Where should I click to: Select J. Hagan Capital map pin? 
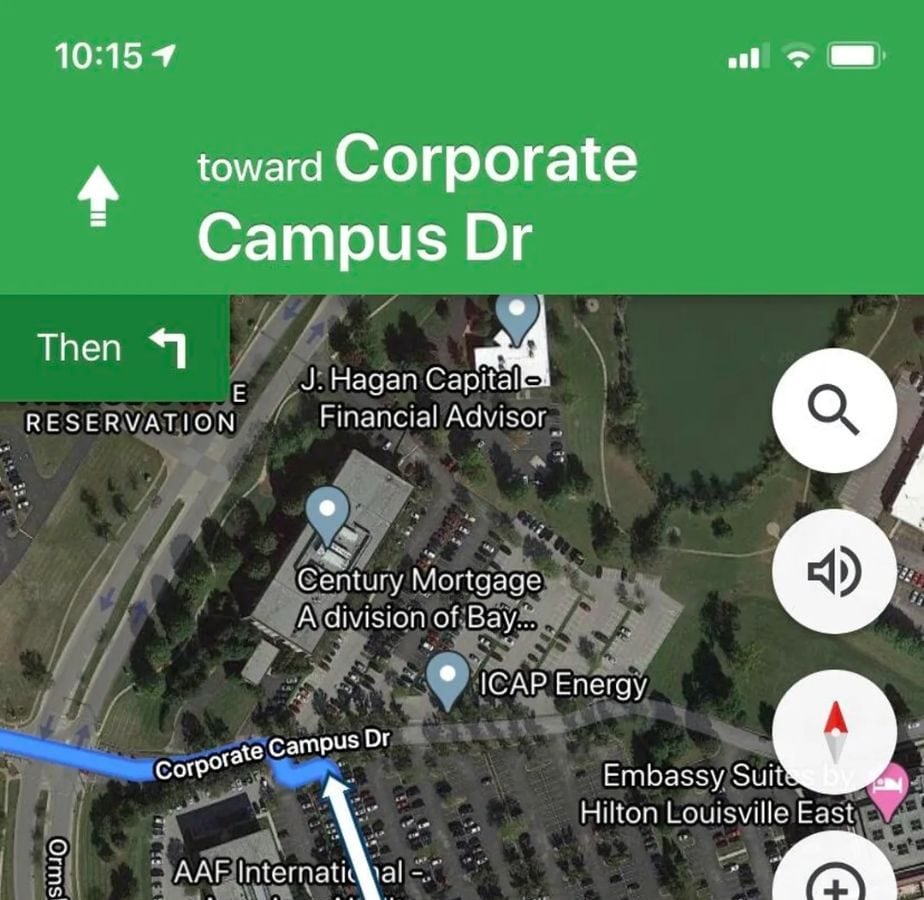click(x=518, y=318)
